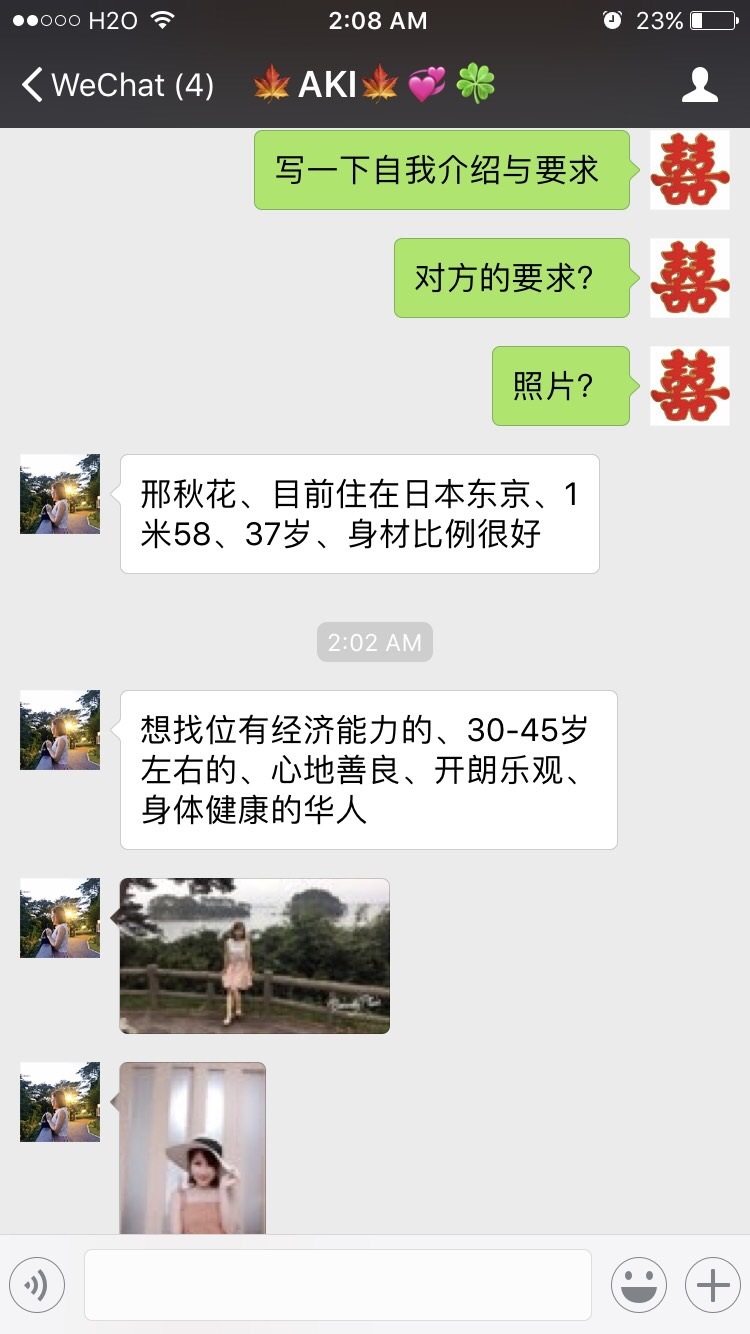View the outdoor photo with the wooden fence
Screen dimensions: 750x1334
(255, 955)
